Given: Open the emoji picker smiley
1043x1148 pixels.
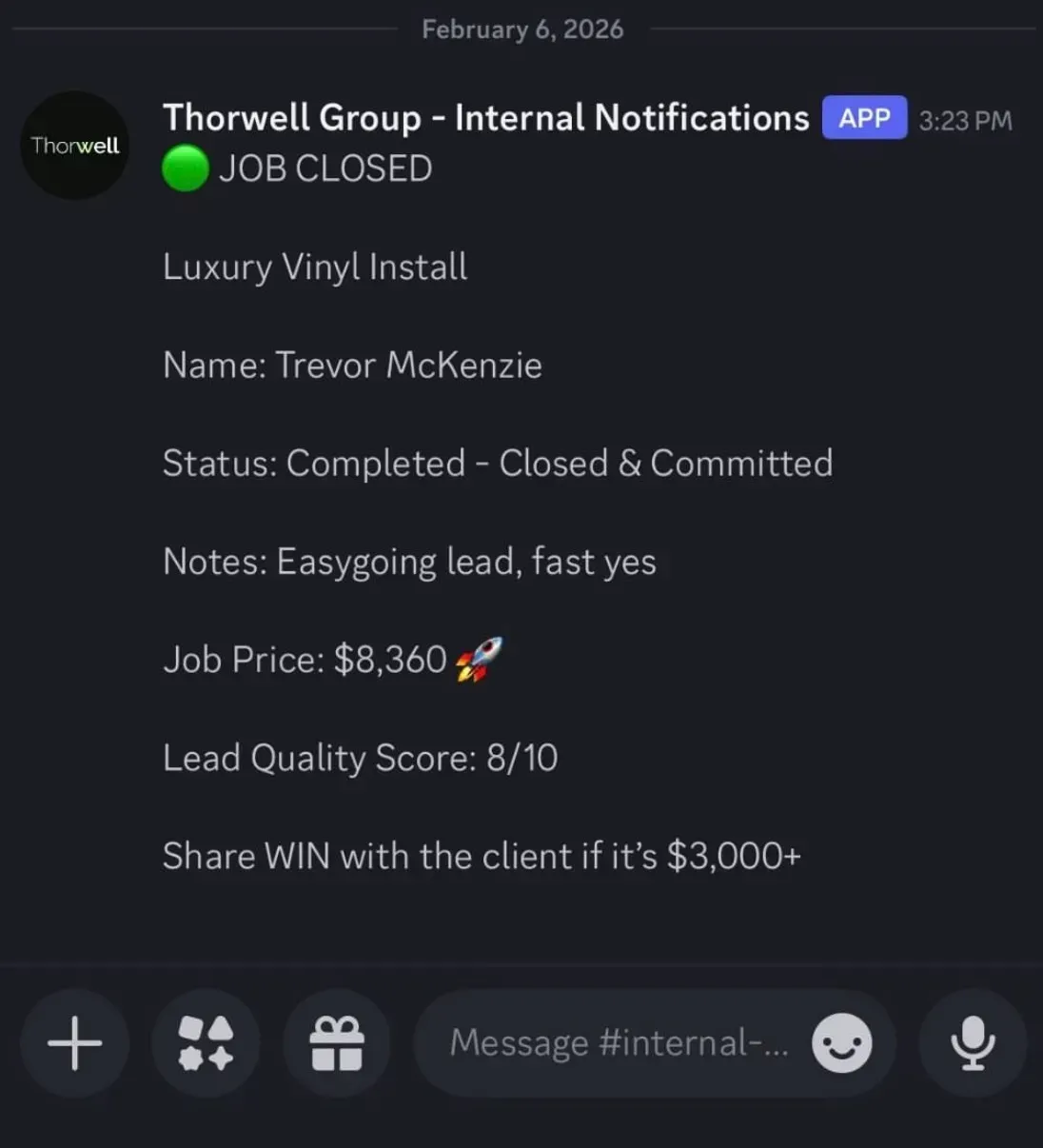Looking at the screenshot, I should coord(841,1043).
